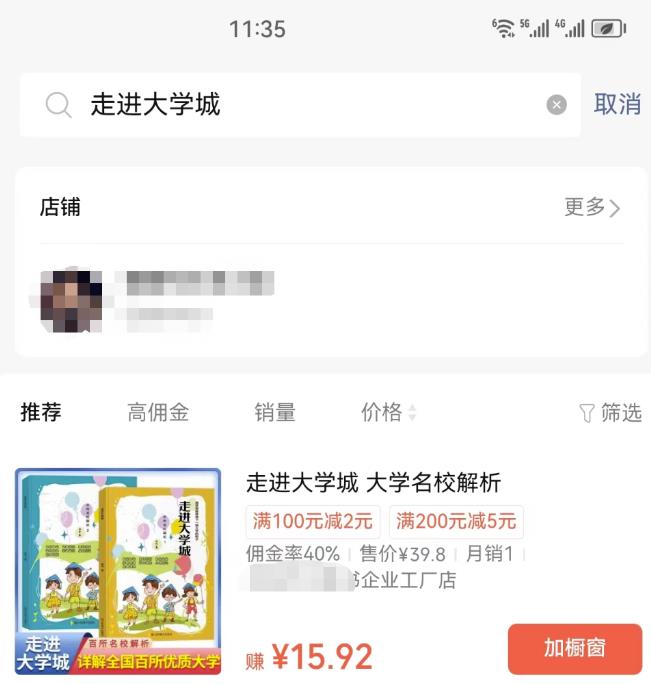This screenshot has width=651, height=684.
Task: Sort results by 销量
Action: tap(275, 412)
